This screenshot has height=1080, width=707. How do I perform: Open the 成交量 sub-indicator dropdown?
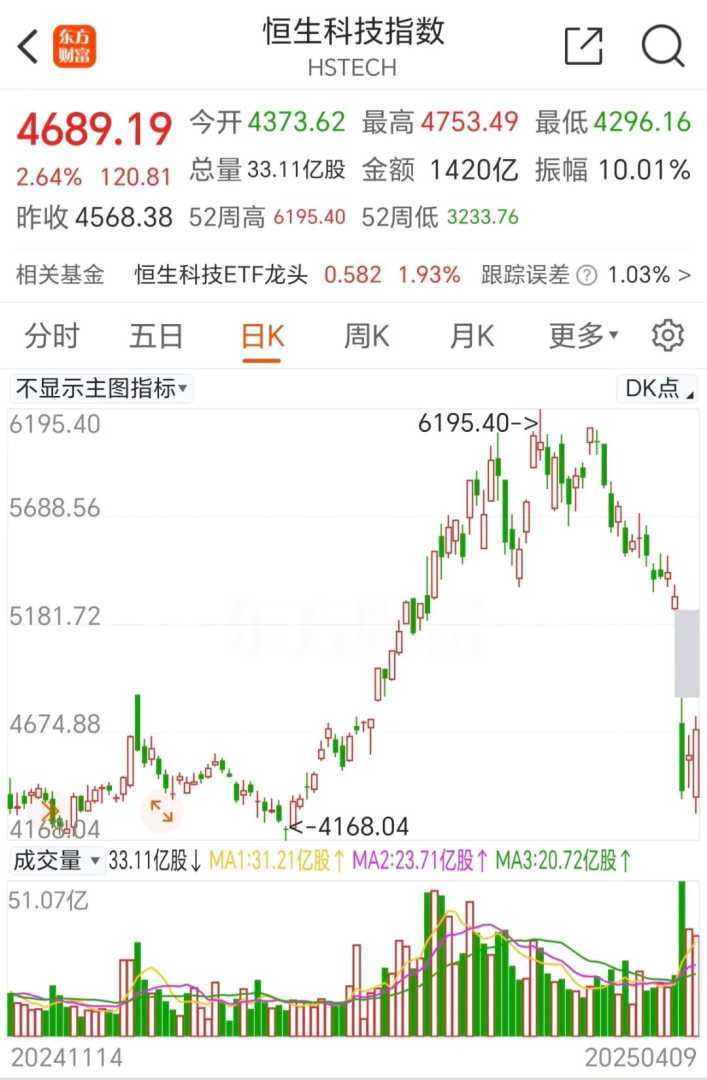56,860
